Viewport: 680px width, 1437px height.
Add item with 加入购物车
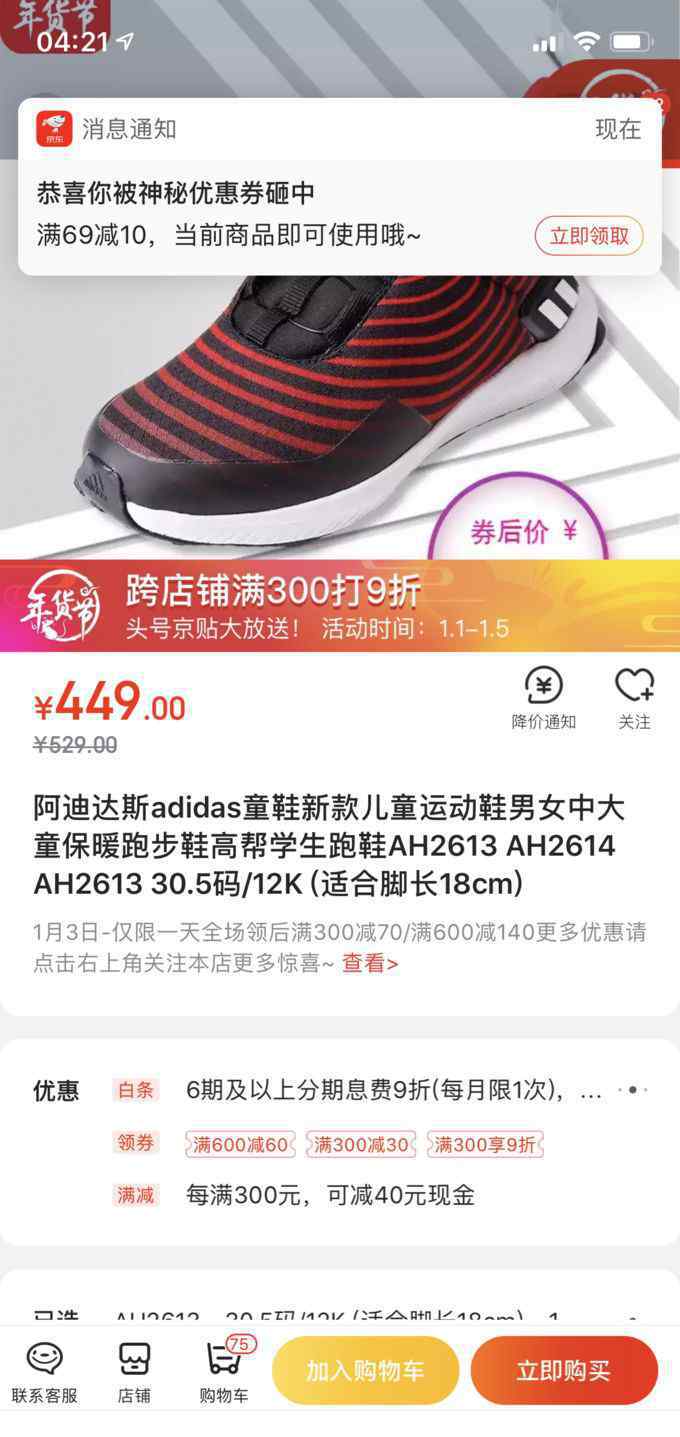coord(365,1371)
